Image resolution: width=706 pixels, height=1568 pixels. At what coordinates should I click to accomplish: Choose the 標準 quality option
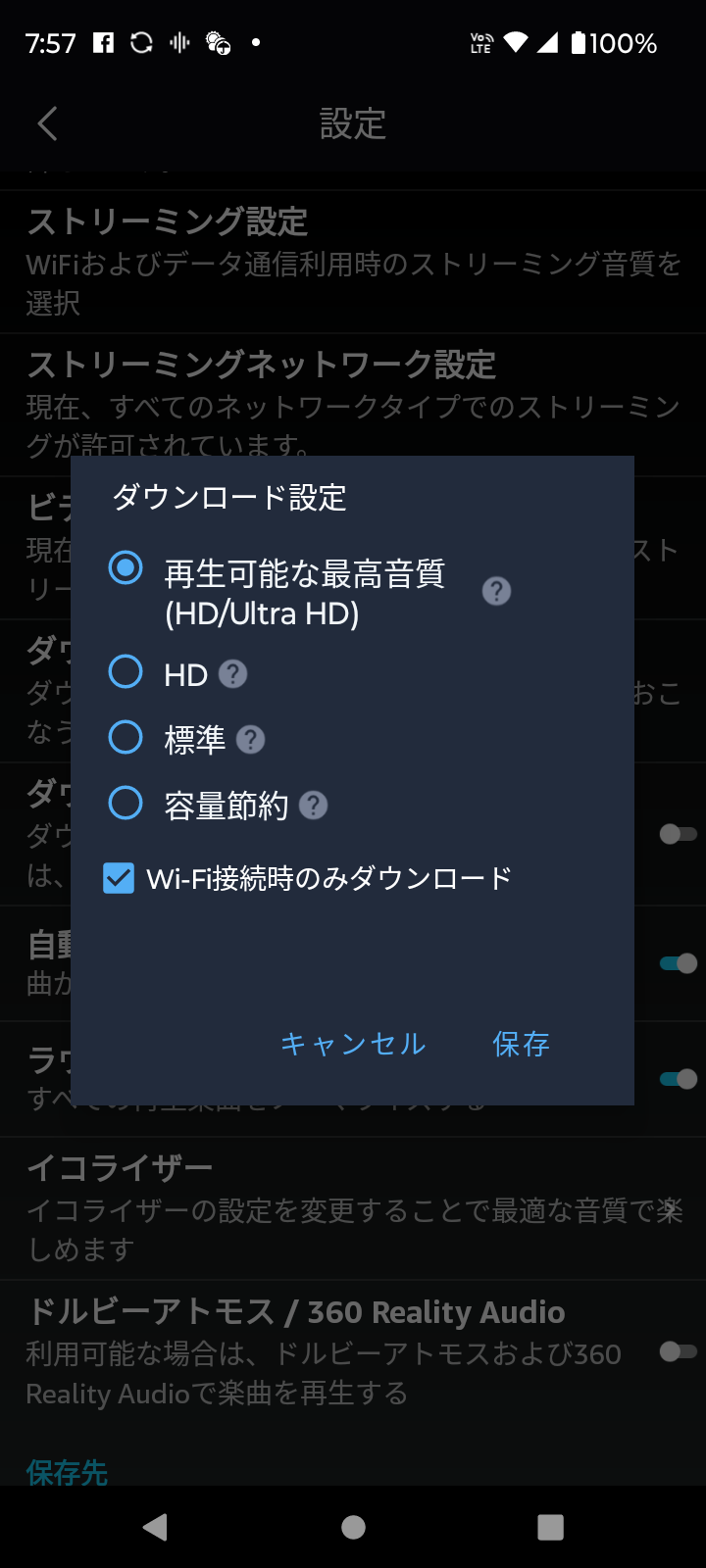[126, 737]
